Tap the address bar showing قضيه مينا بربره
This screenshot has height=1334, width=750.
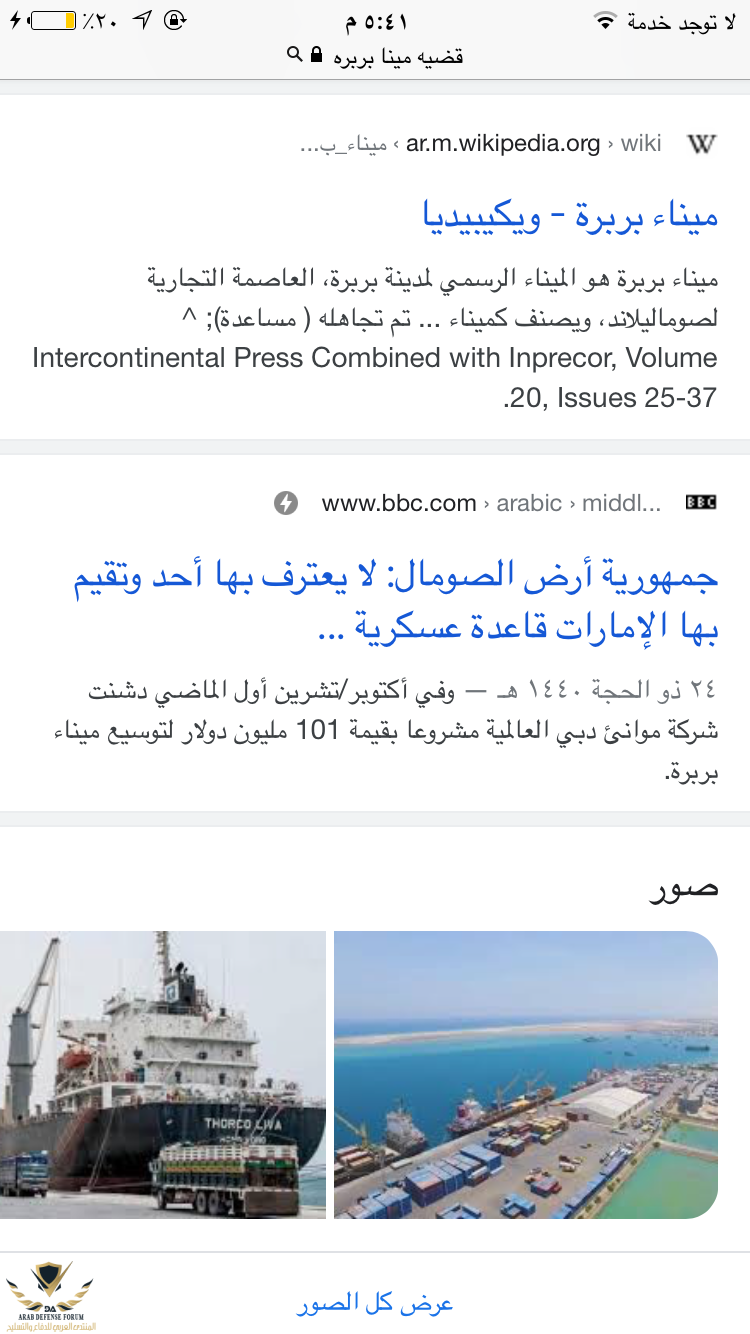pos(375,56)
